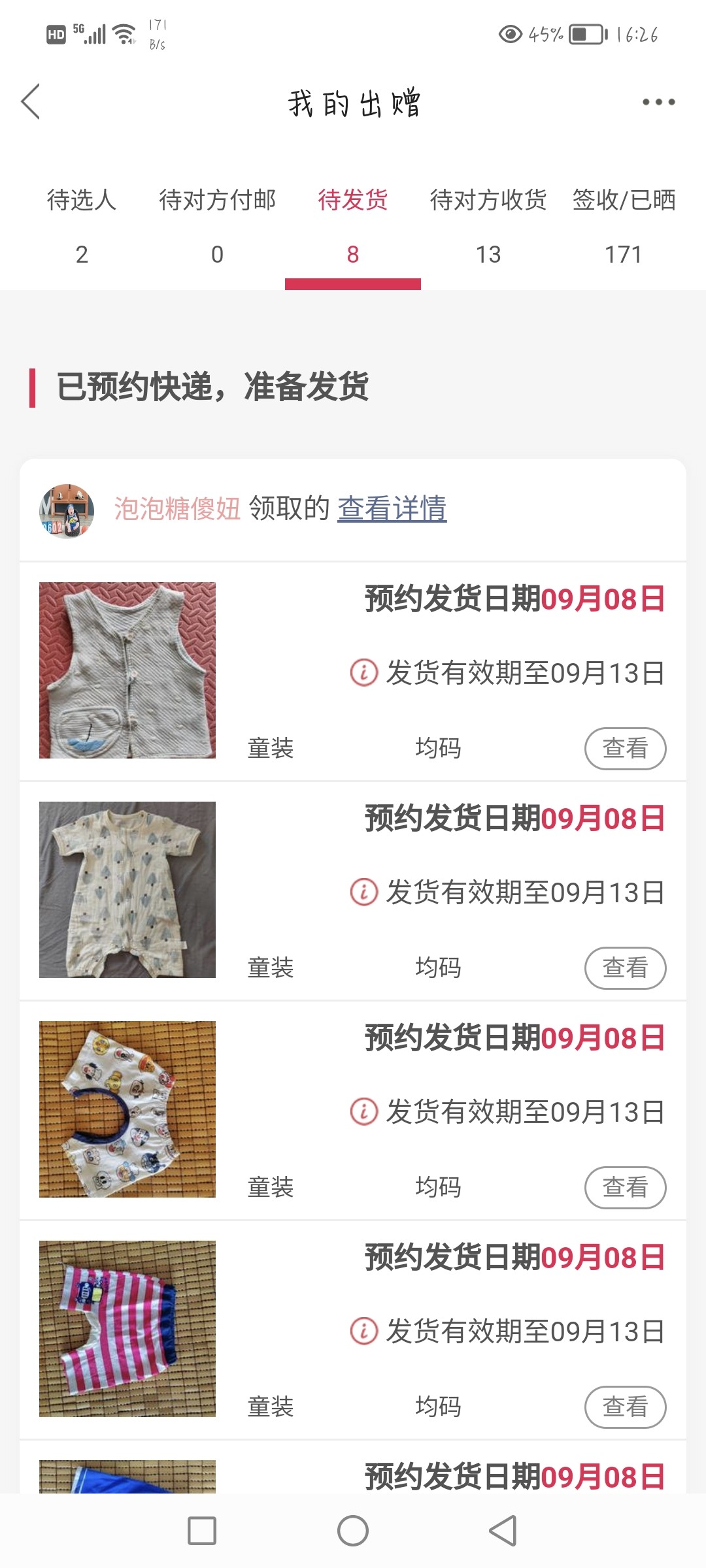Tap 查看 for the cartoon print shorts
This screenshot has width=706, height=1568.
625,1188
